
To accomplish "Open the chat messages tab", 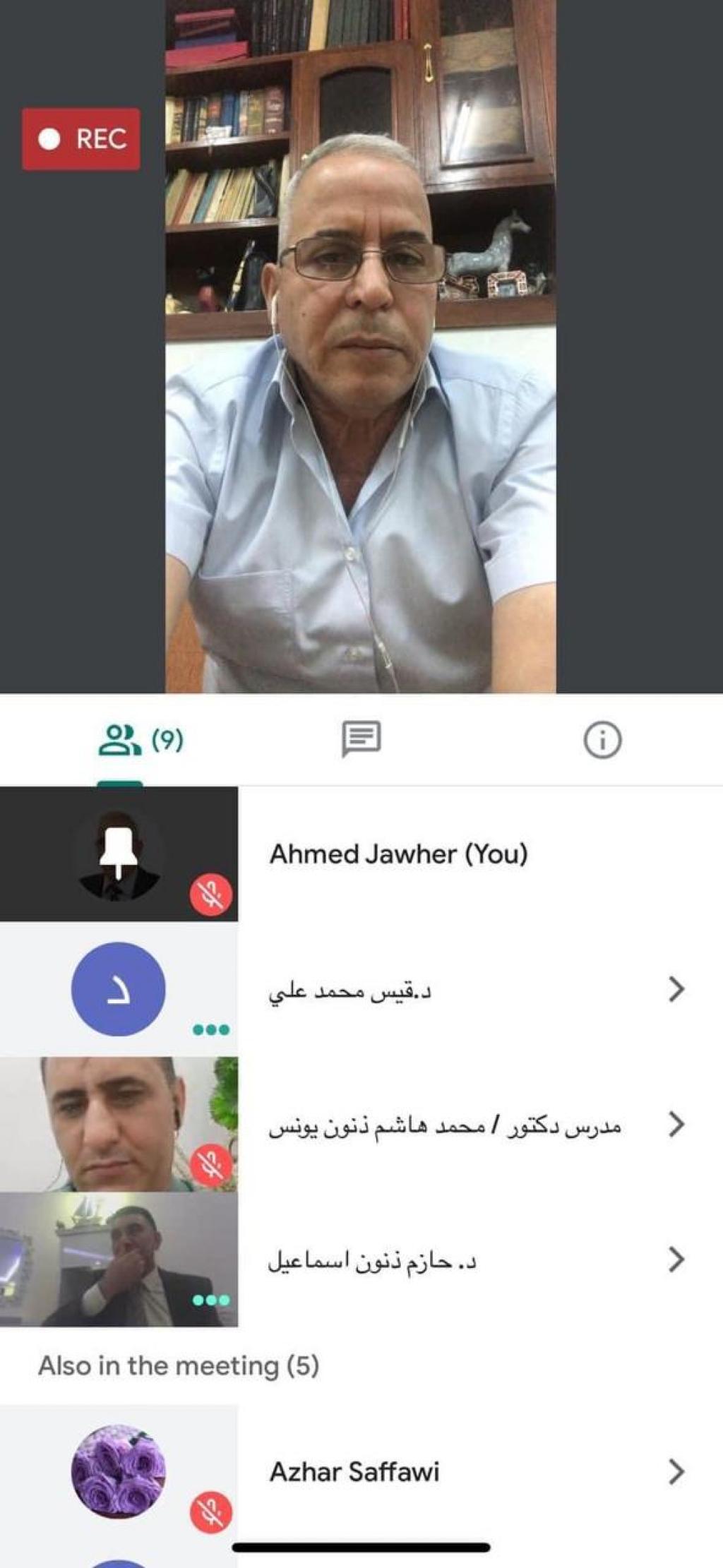I will coord(361,739).
